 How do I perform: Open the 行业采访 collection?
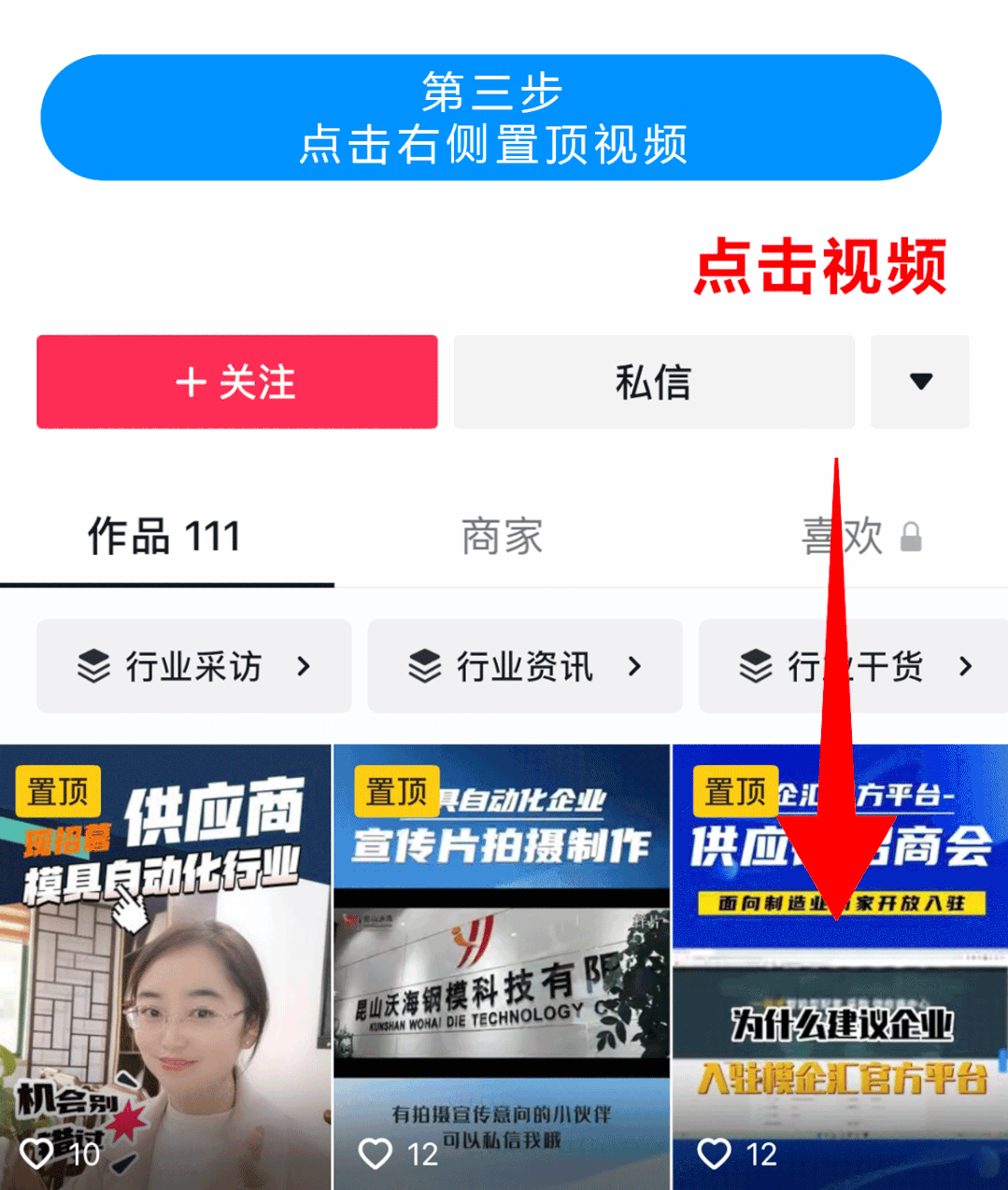[193, 666]
